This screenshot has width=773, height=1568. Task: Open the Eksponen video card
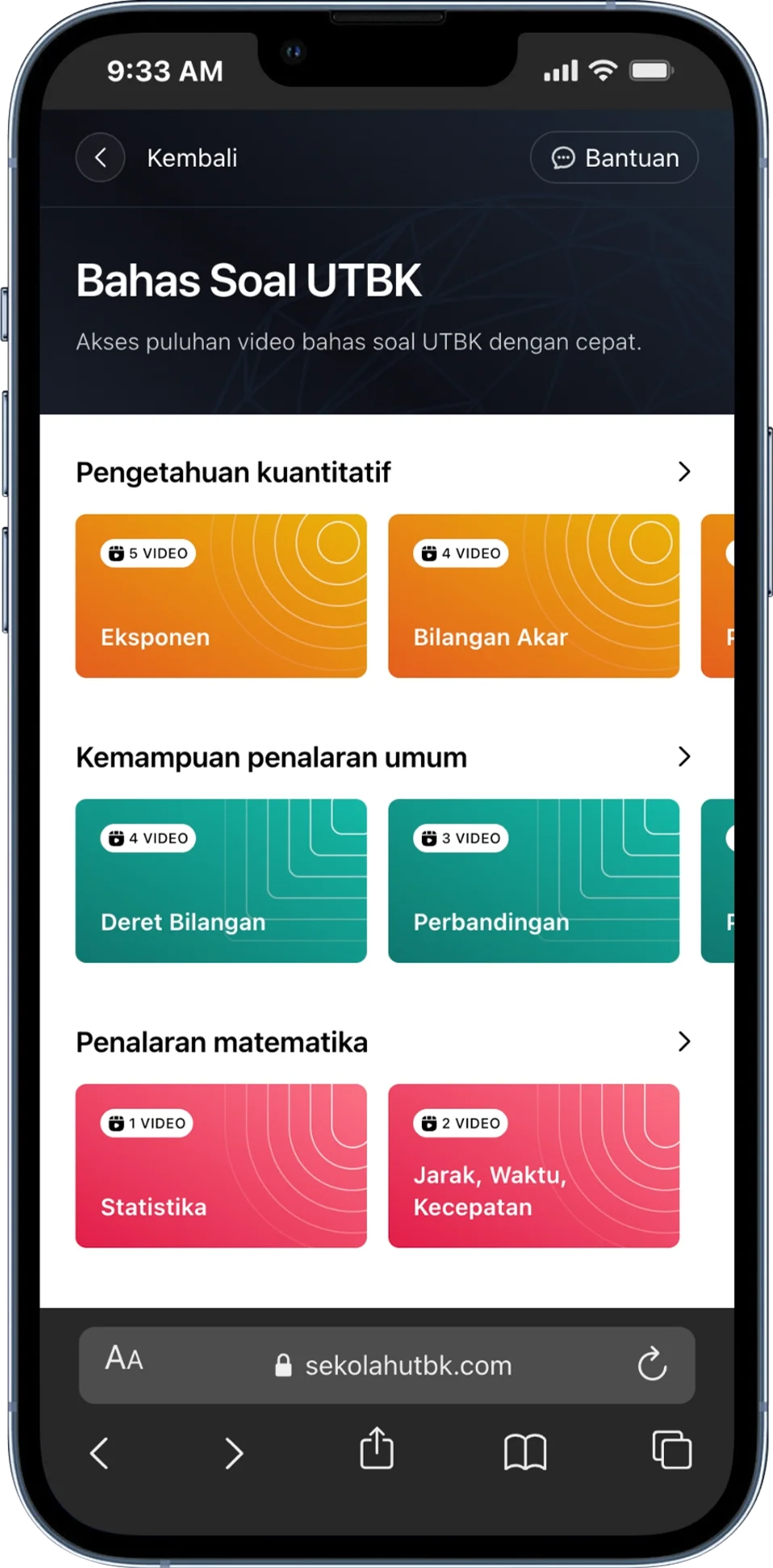(x=221, y=595)
